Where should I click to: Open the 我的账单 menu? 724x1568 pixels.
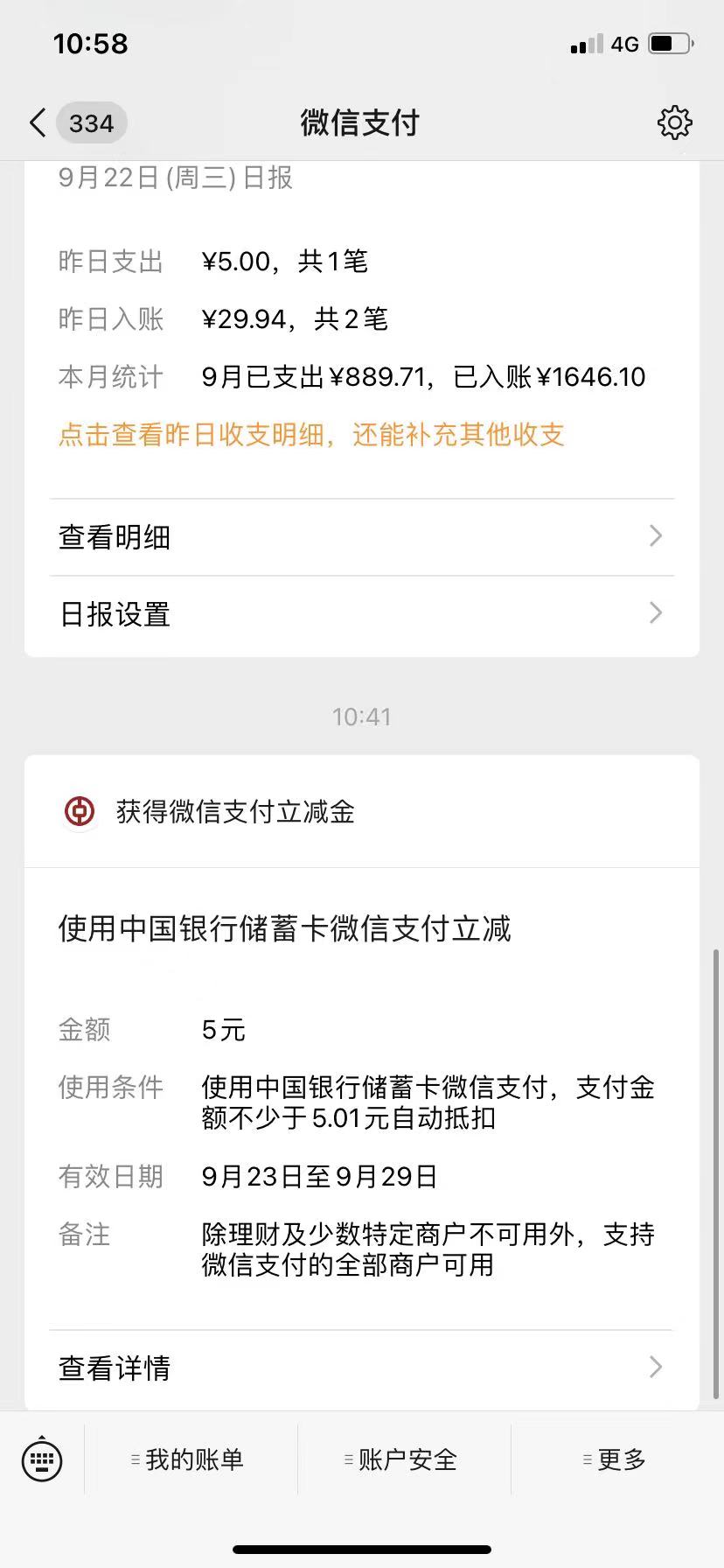click(x=191, y=1459)
